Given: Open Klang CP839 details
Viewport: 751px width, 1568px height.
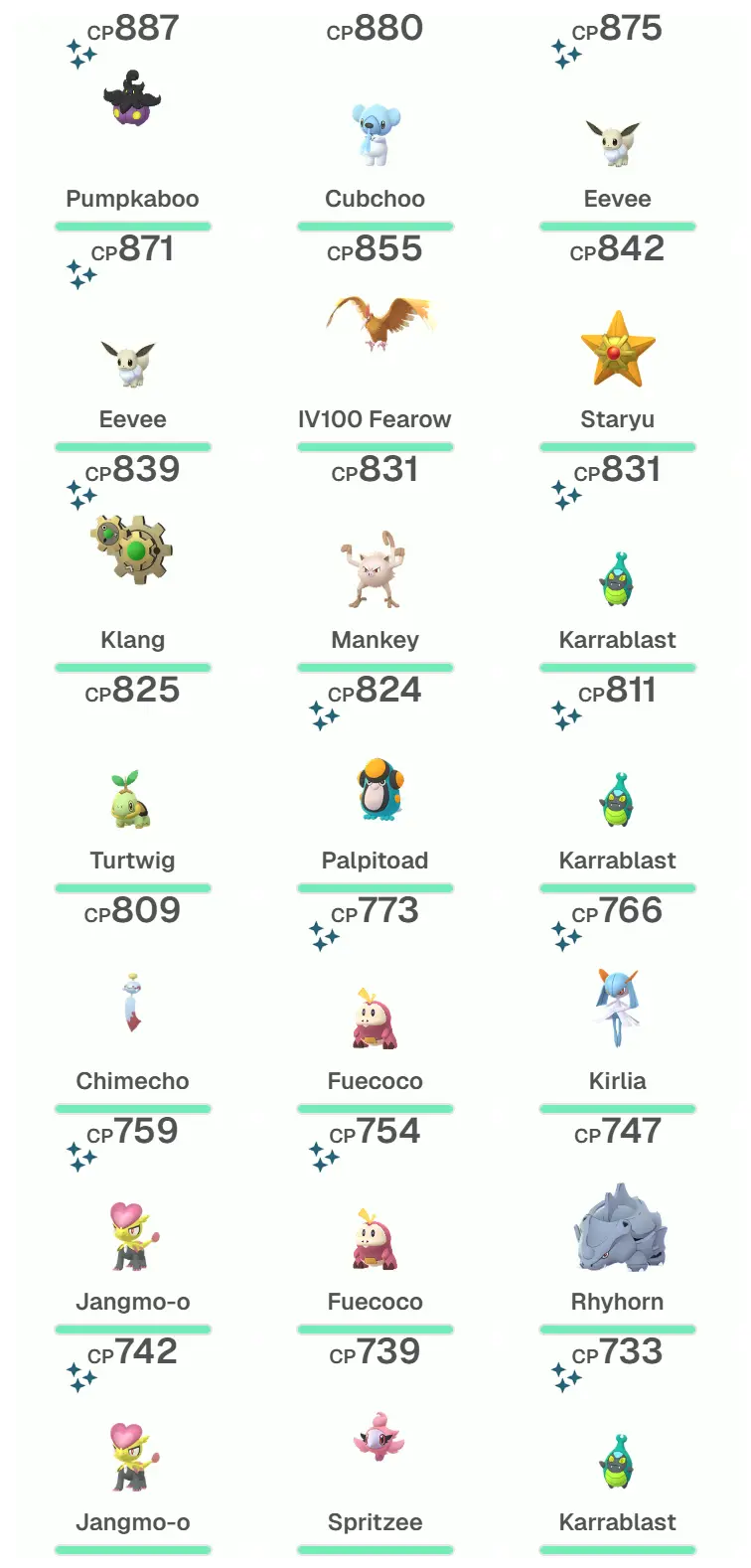Looking at the screenshot, I should (x=132, y=549).
